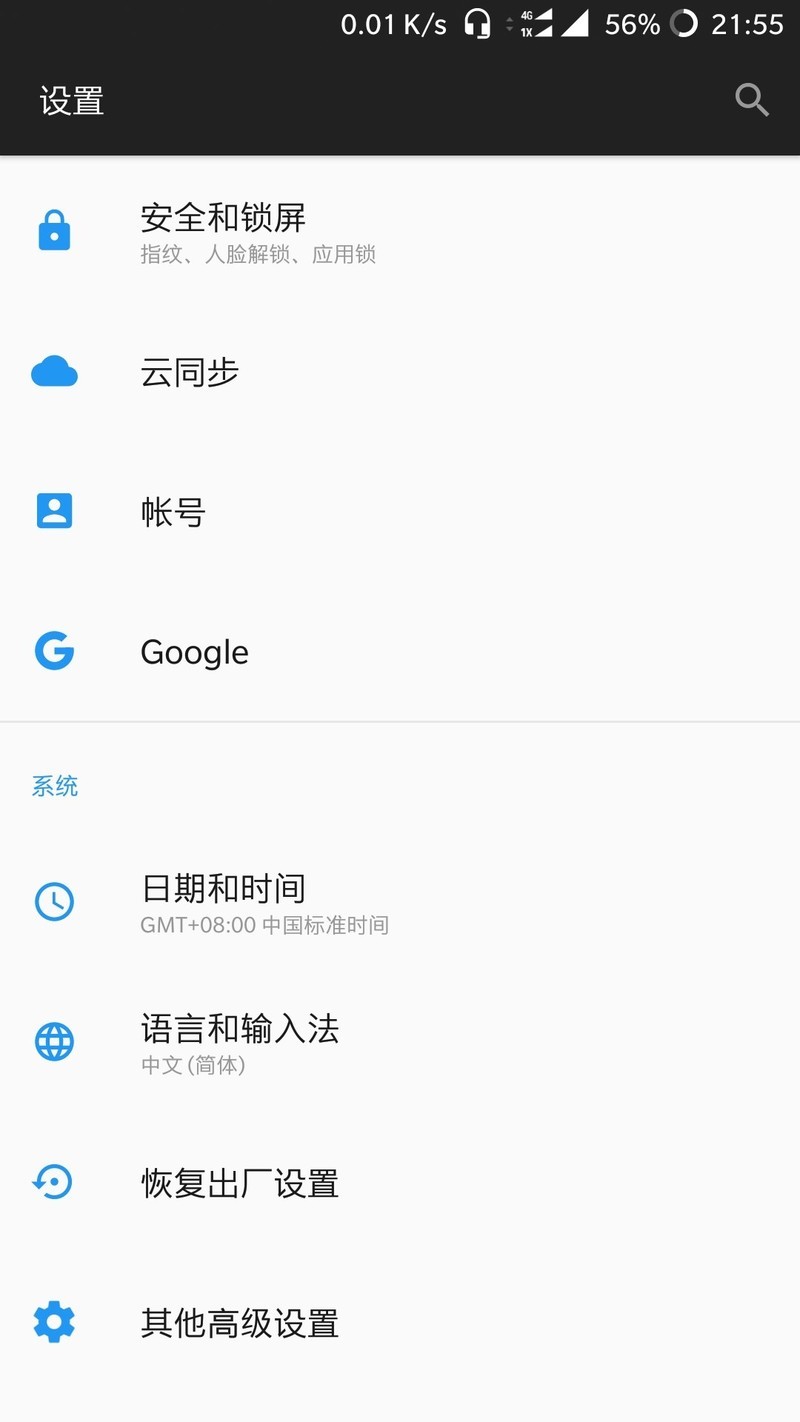800x1422 pixels.
Task: Open 其他高级设置
Action: [x=400, y=1323]
